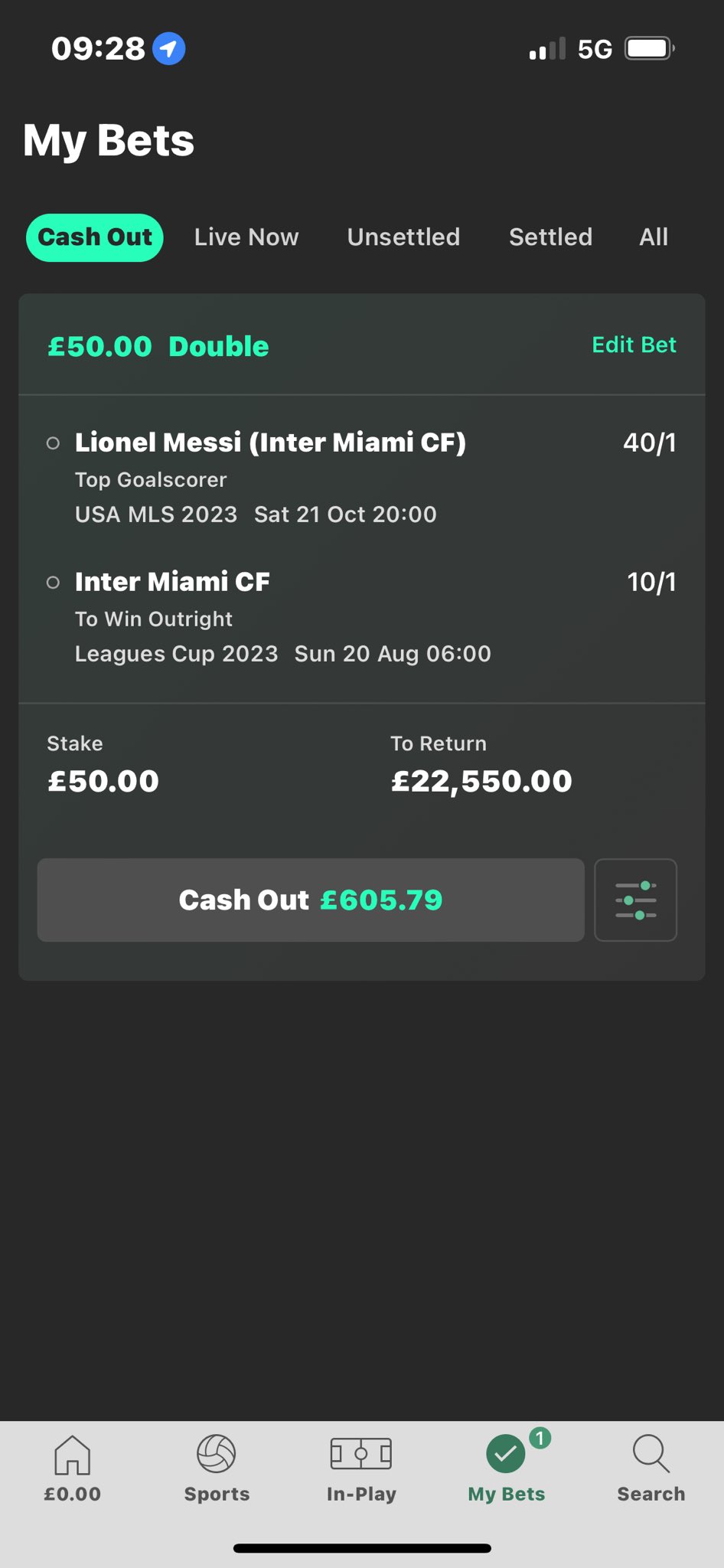Open Search from the bottom bar
Screen dimensions: 724x1568
tap(651, 1468)
